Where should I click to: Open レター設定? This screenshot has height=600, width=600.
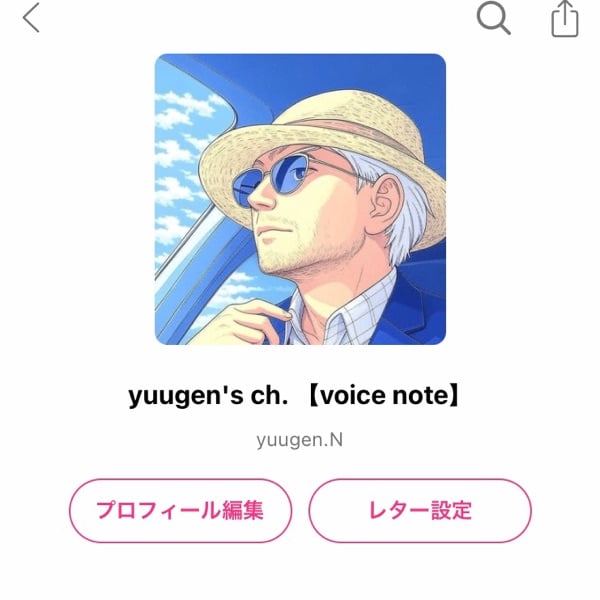point(420,511)
